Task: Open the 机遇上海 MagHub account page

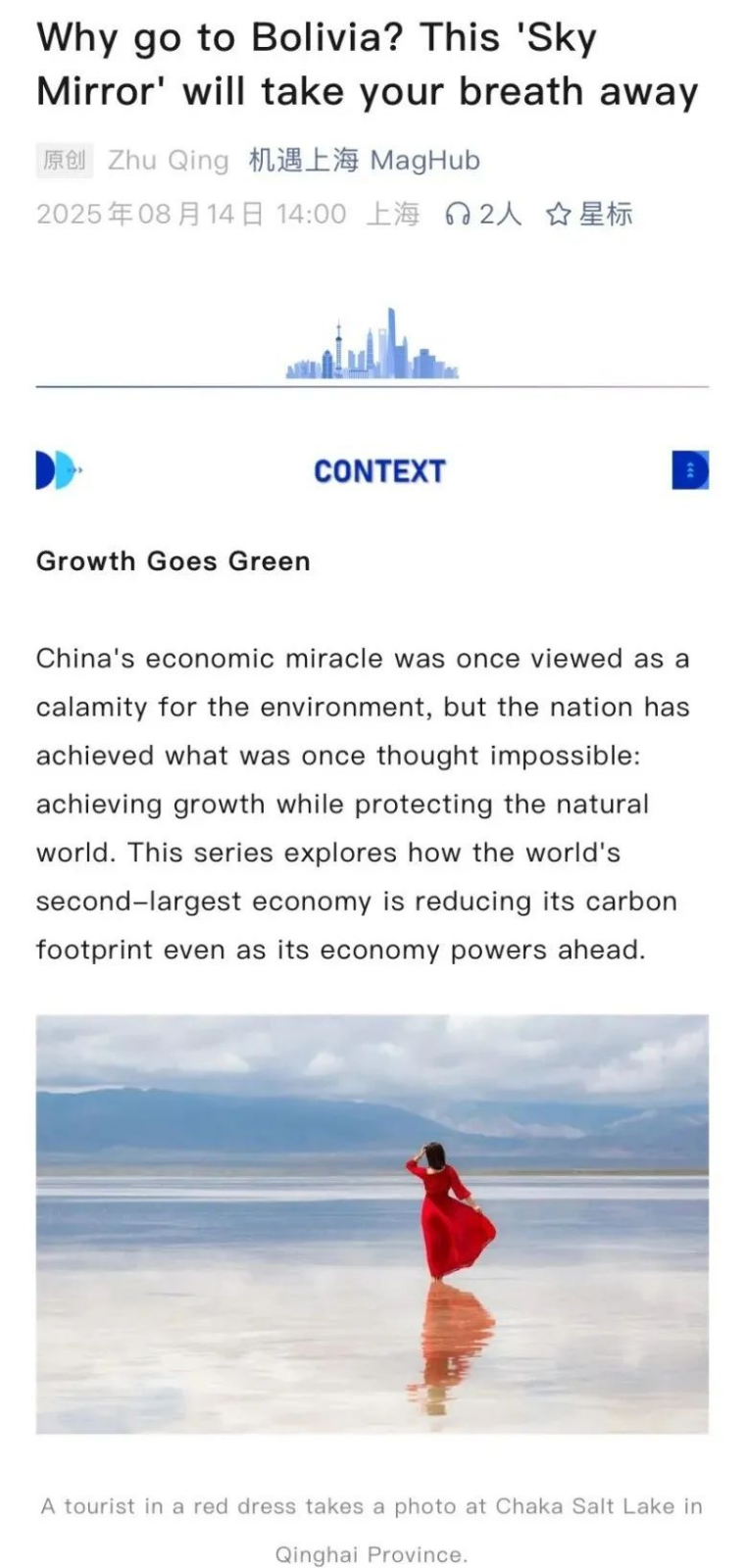Action: coord(364,160)
